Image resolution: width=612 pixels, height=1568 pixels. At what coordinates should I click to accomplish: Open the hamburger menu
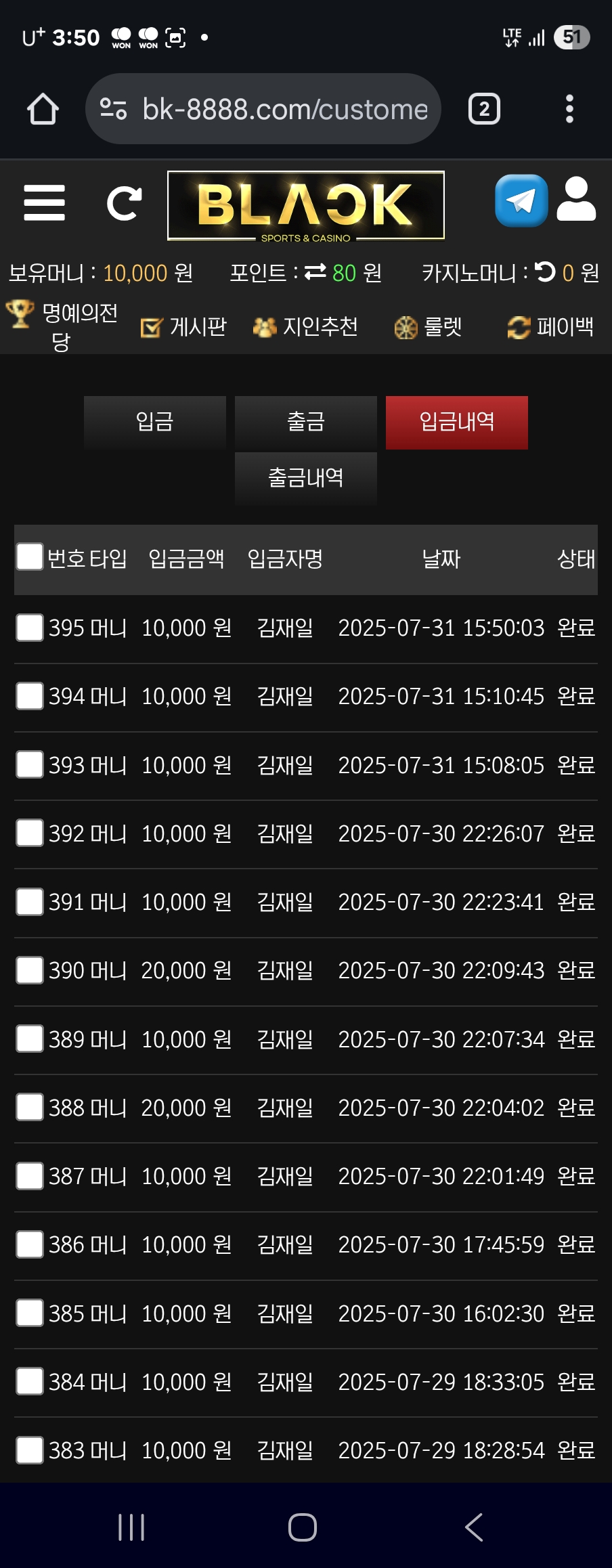coord(44,203)
